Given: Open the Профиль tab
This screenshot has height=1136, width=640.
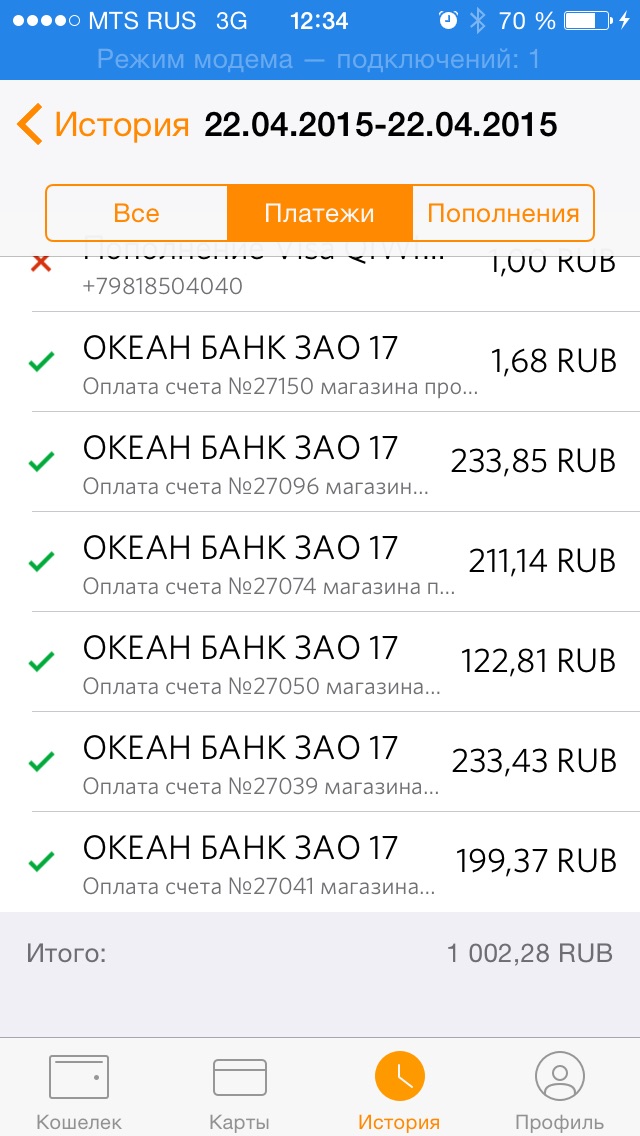Looking at the screenshot, I should (559, 1091).
